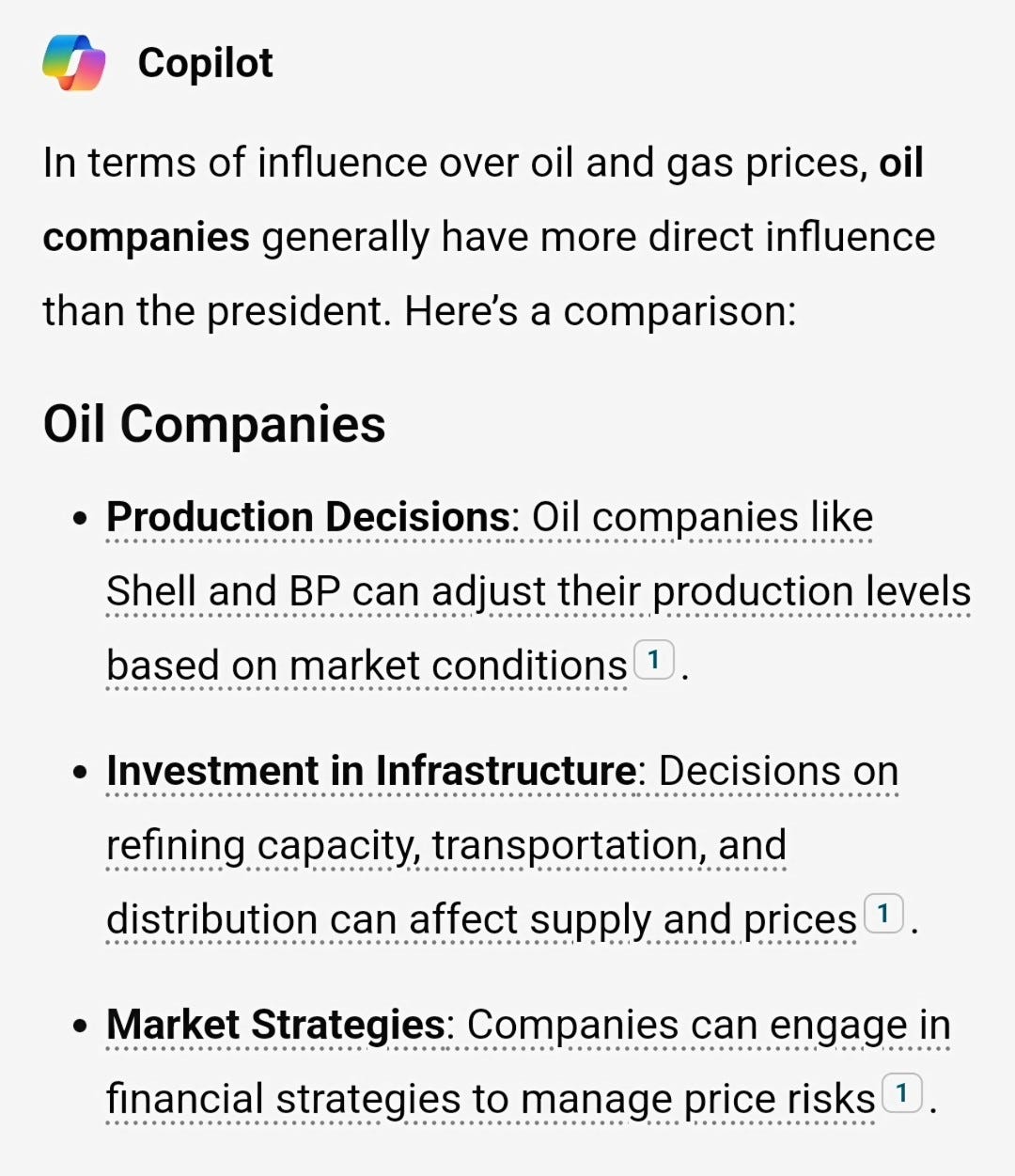The height and width of the screenshot is (1176, 1015).
Task: Open citation 1 after "price risks"
Action: (902, 1092)
